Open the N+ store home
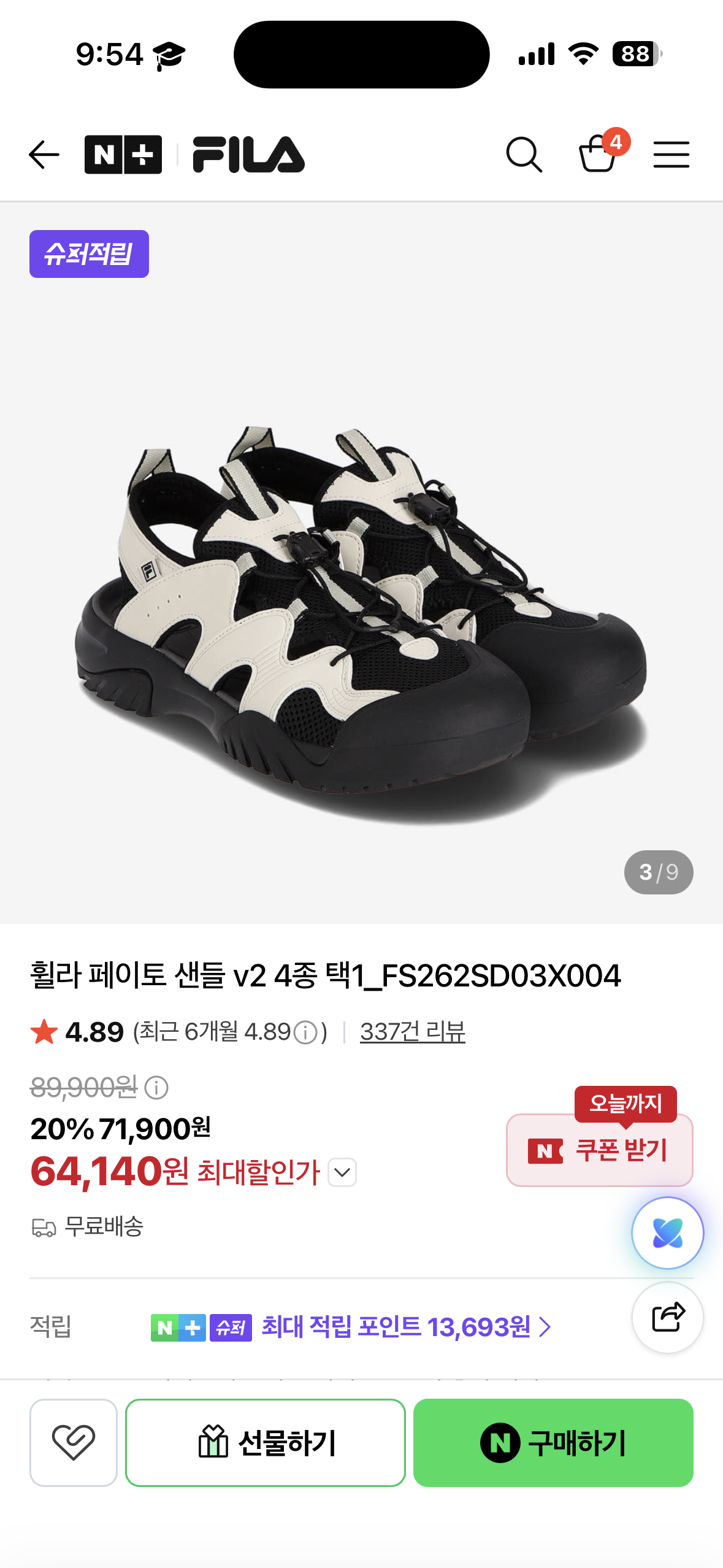The height and width of the screenshot is (1568, 723). [x=123, y=155]
